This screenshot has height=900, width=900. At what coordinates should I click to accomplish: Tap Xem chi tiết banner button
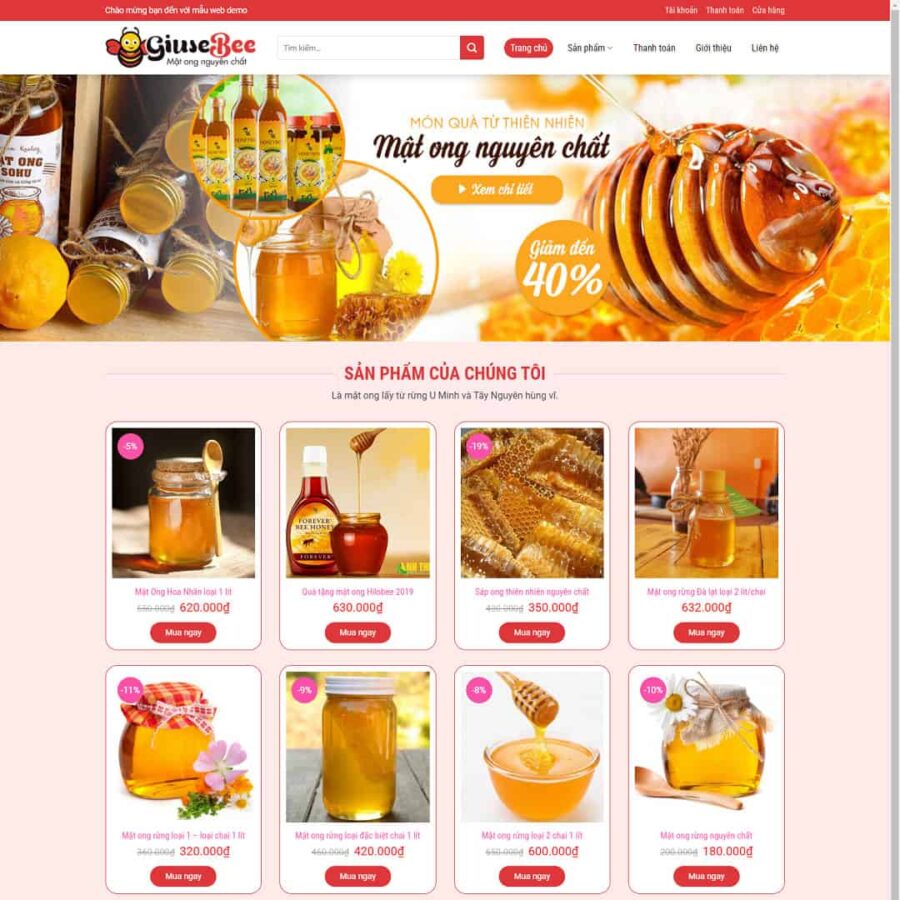tap(497, 189)
